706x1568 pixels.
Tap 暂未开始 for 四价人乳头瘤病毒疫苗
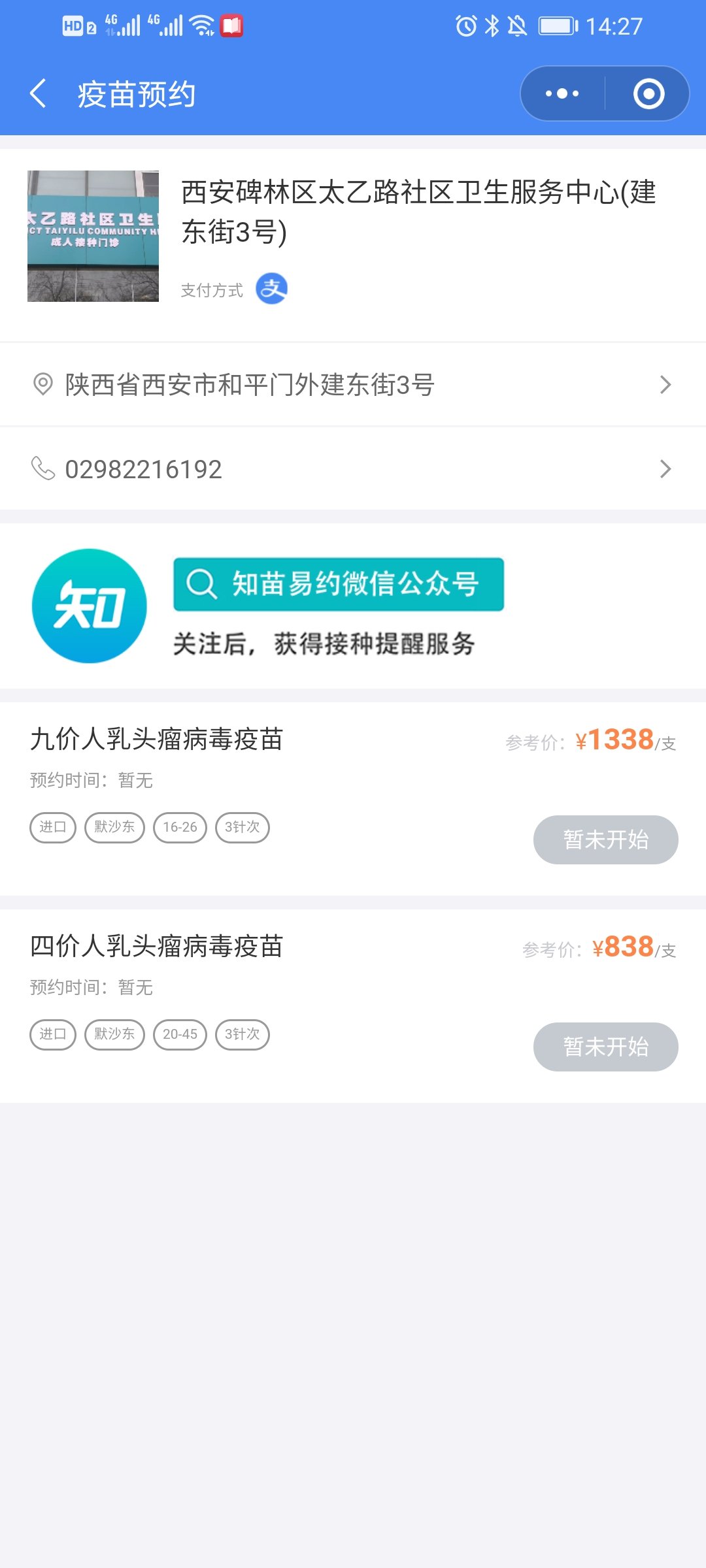605,1047
